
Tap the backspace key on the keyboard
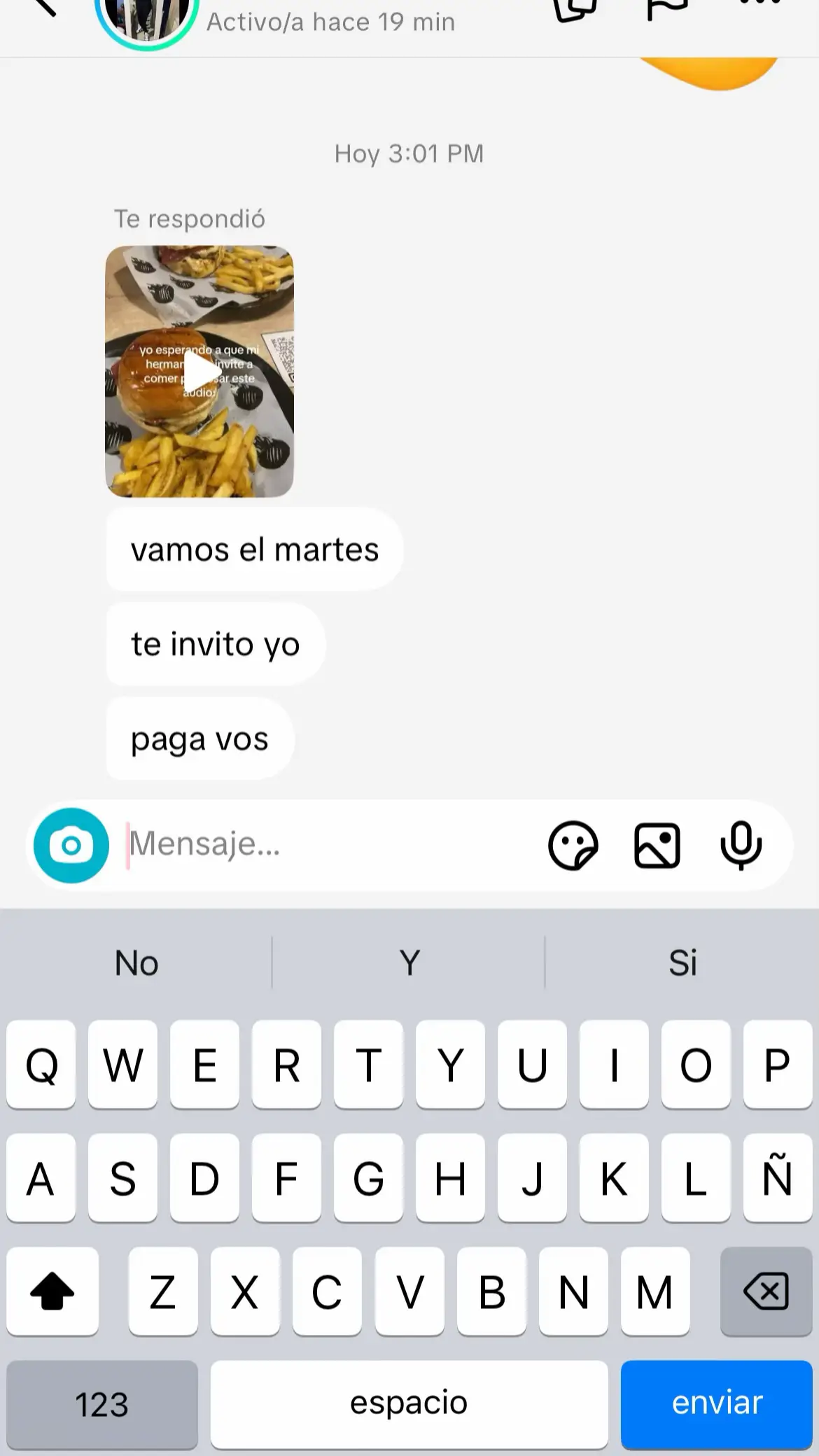(x=765, y=1290)
